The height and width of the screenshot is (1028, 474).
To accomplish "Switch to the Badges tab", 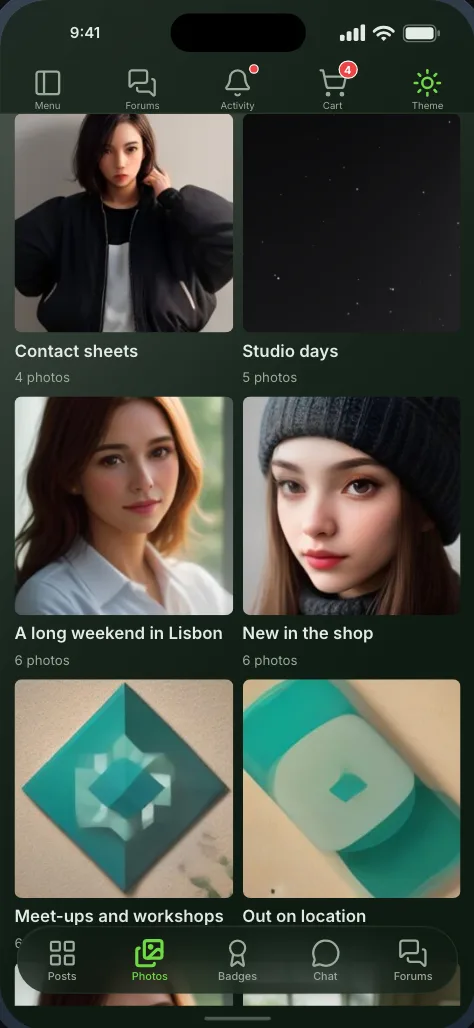I will pyautogui.click(x=237, y=960).
